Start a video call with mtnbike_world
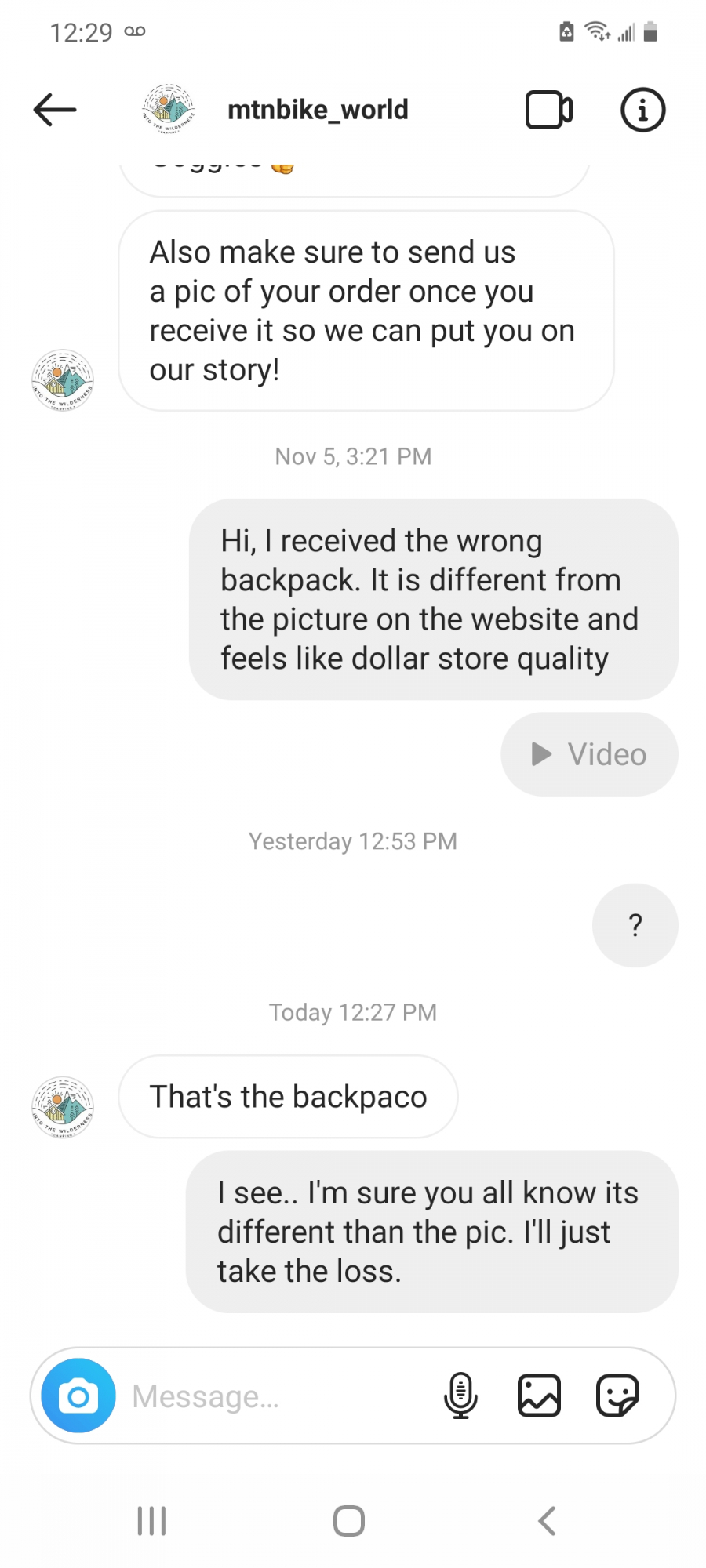Viewport: 706px width, 1568px height. (548, 110)
